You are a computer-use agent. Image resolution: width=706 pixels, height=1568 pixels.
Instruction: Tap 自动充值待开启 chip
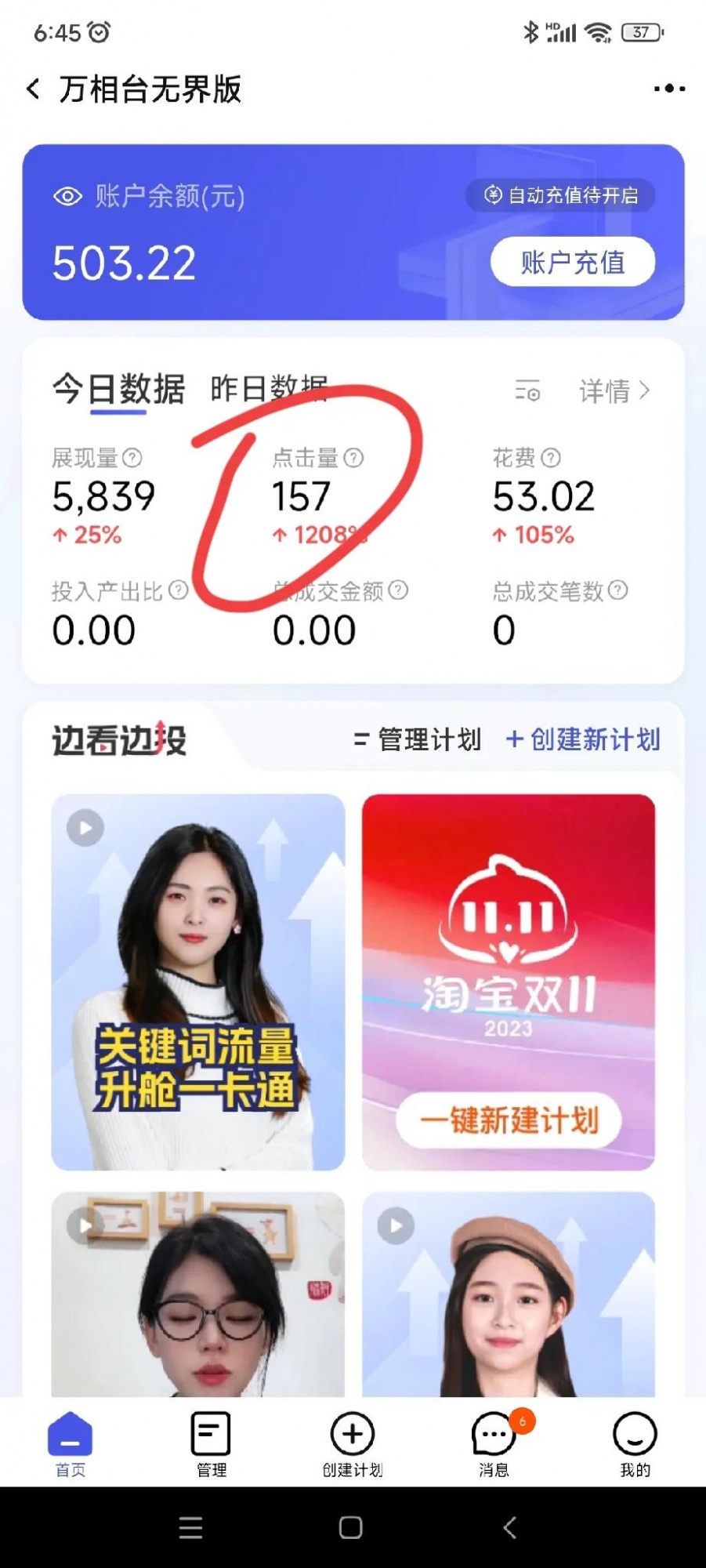coord(561,195)
